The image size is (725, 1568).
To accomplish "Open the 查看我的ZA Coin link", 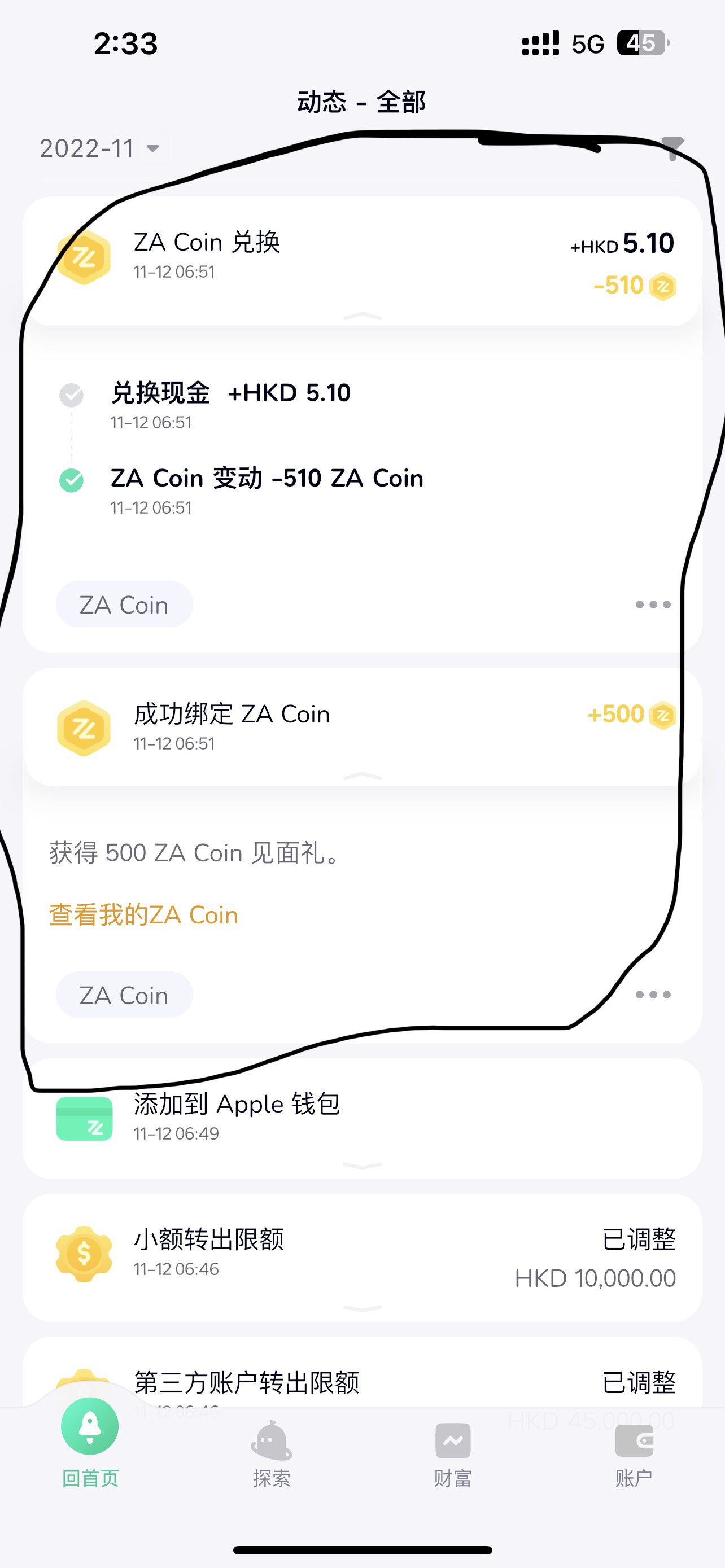I will (143, 914).
